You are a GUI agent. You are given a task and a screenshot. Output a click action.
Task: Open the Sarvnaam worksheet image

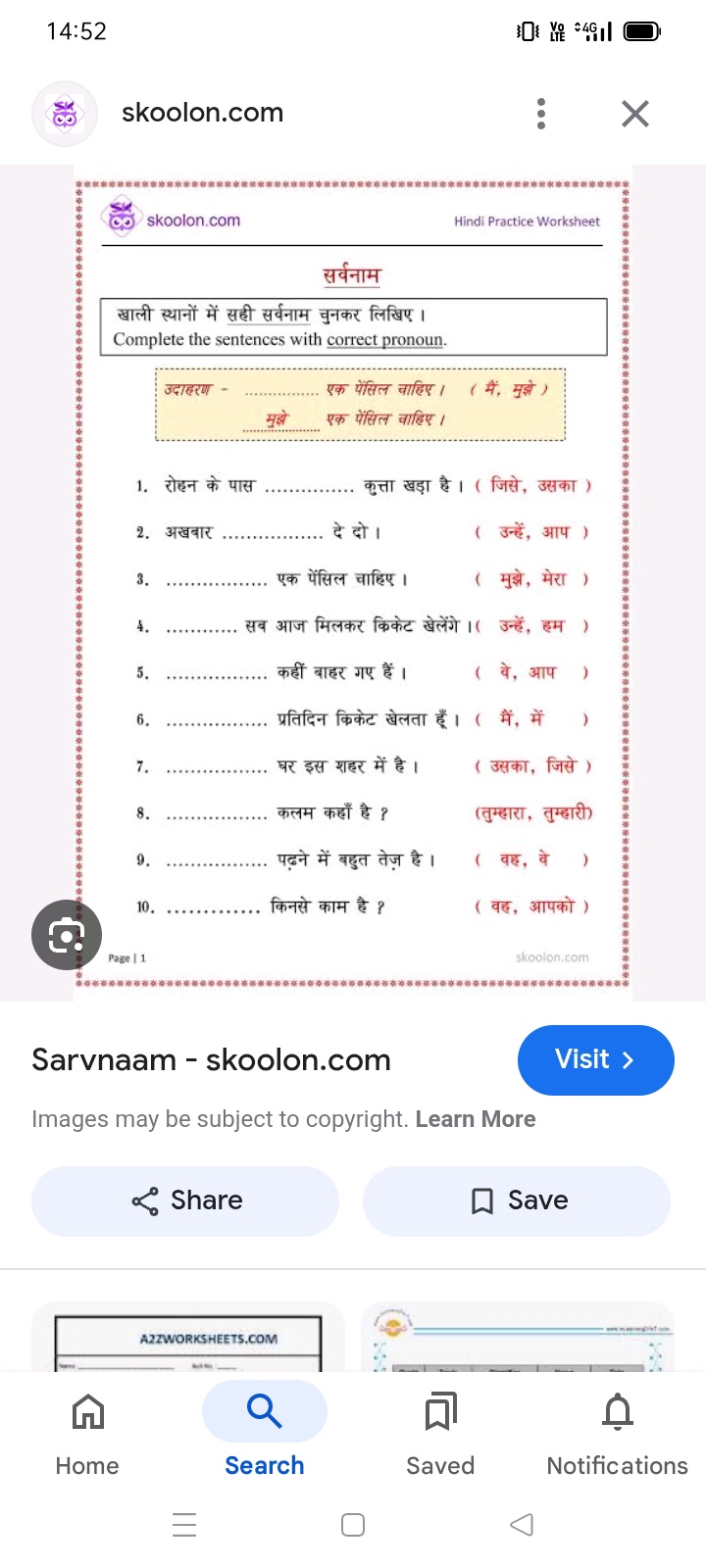[x=353, y=584]
